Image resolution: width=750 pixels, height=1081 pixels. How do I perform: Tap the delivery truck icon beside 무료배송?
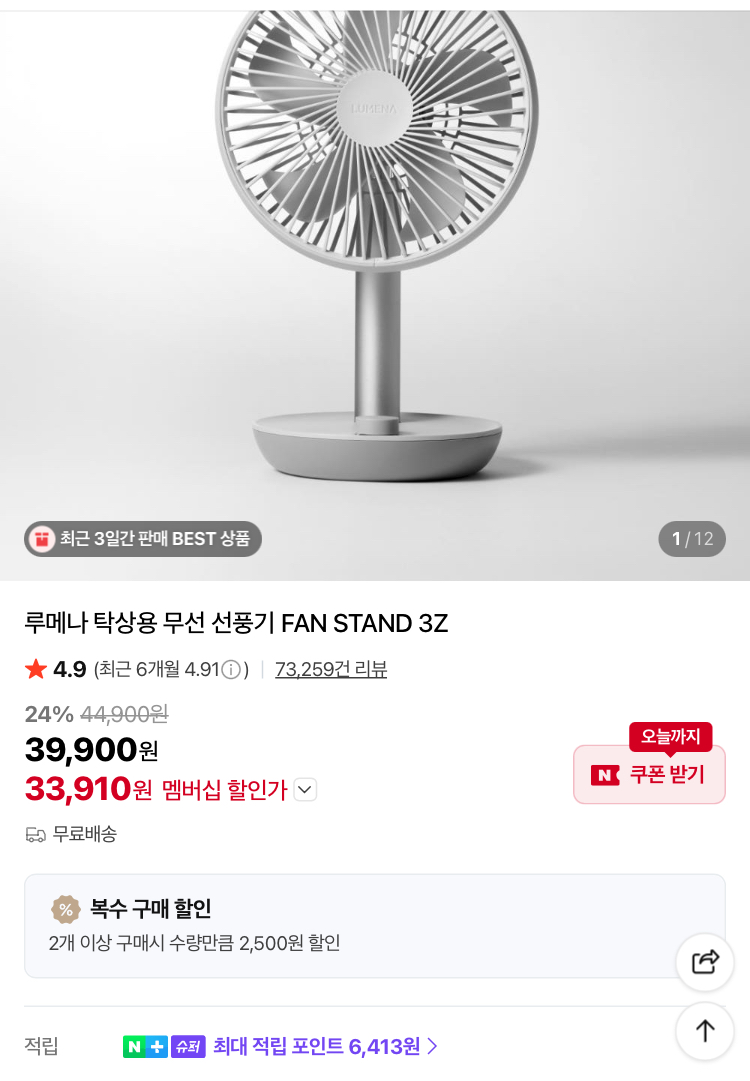[35, 834]
